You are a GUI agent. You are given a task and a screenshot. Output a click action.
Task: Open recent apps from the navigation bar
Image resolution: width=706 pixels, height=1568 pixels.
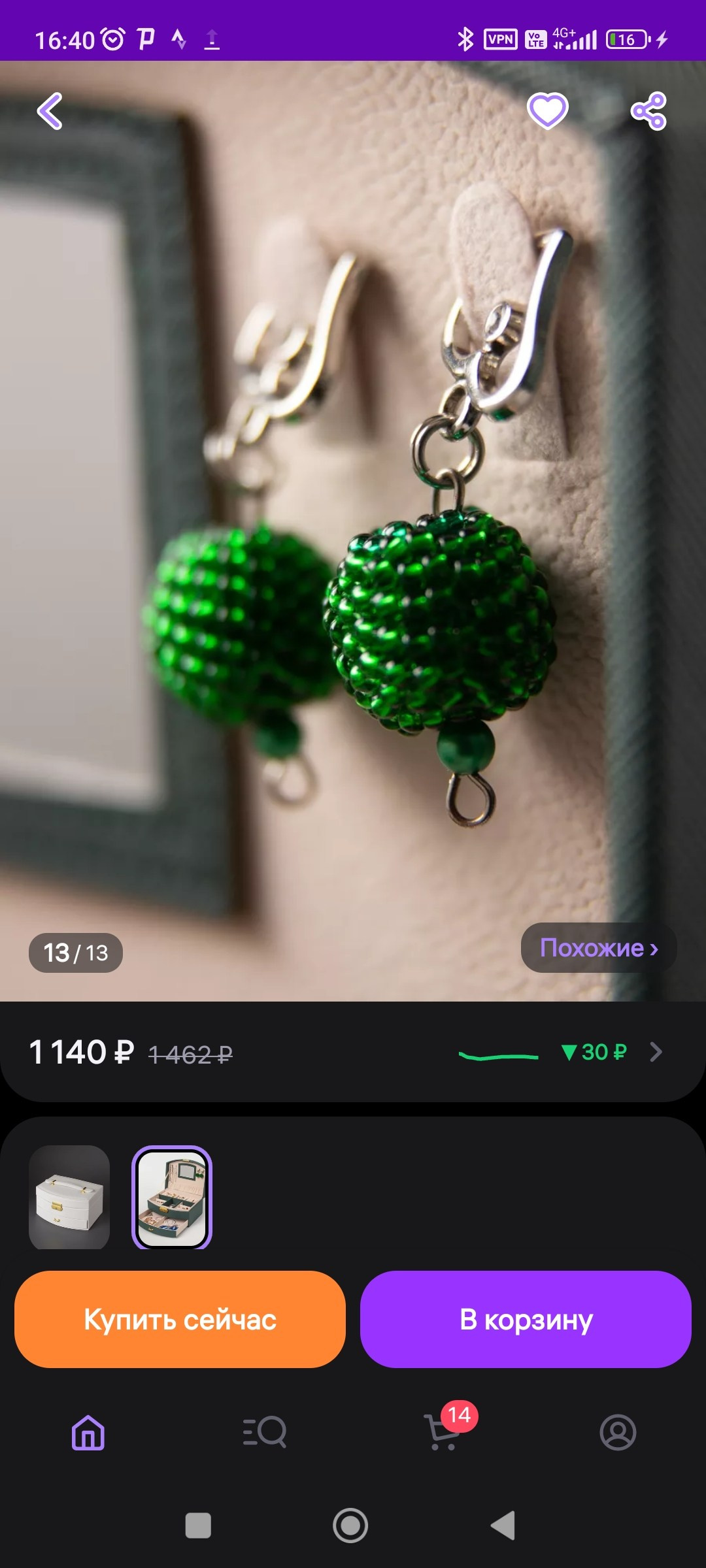point(198,1526)
